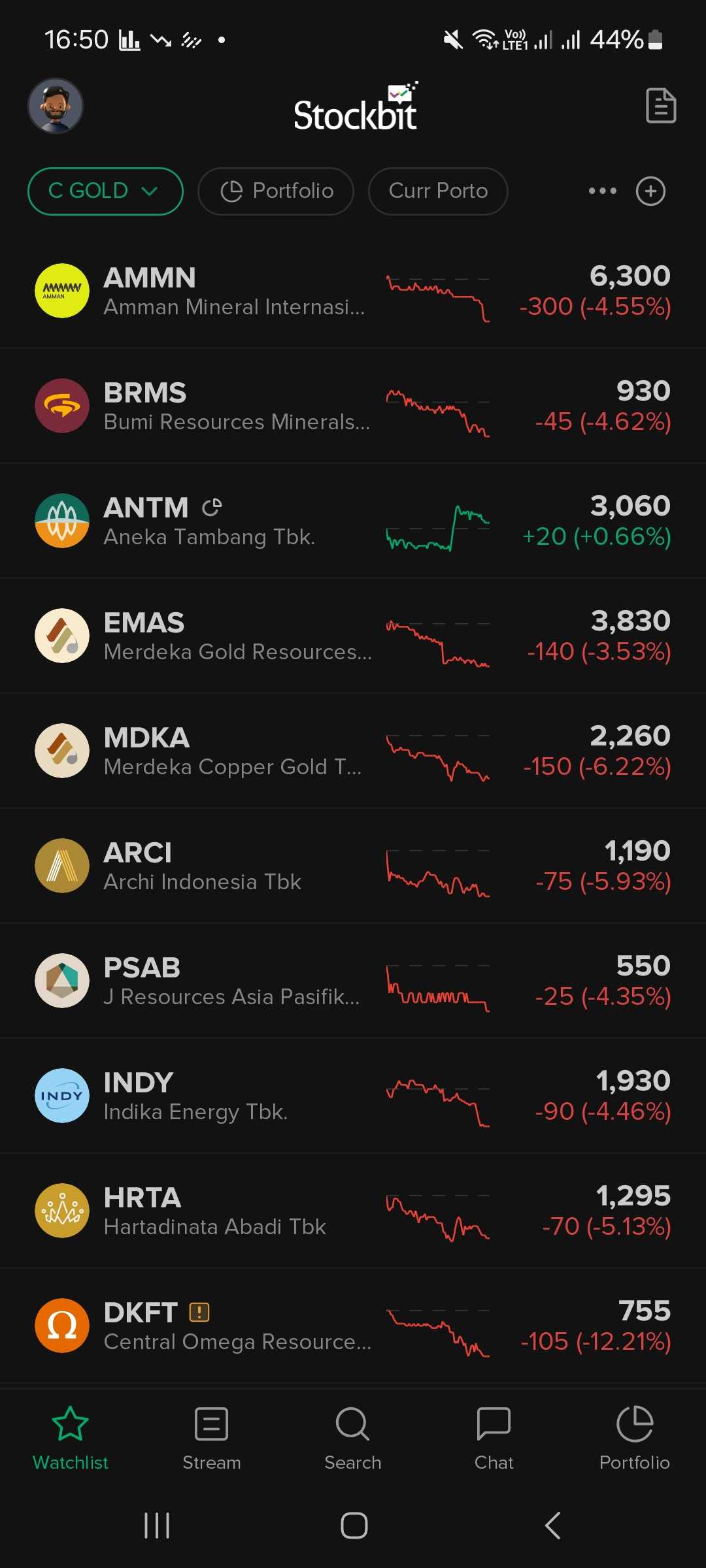Open INDY Indika Energy stock
Viewport: 706px width, 1568px height.
(195, 1096)
